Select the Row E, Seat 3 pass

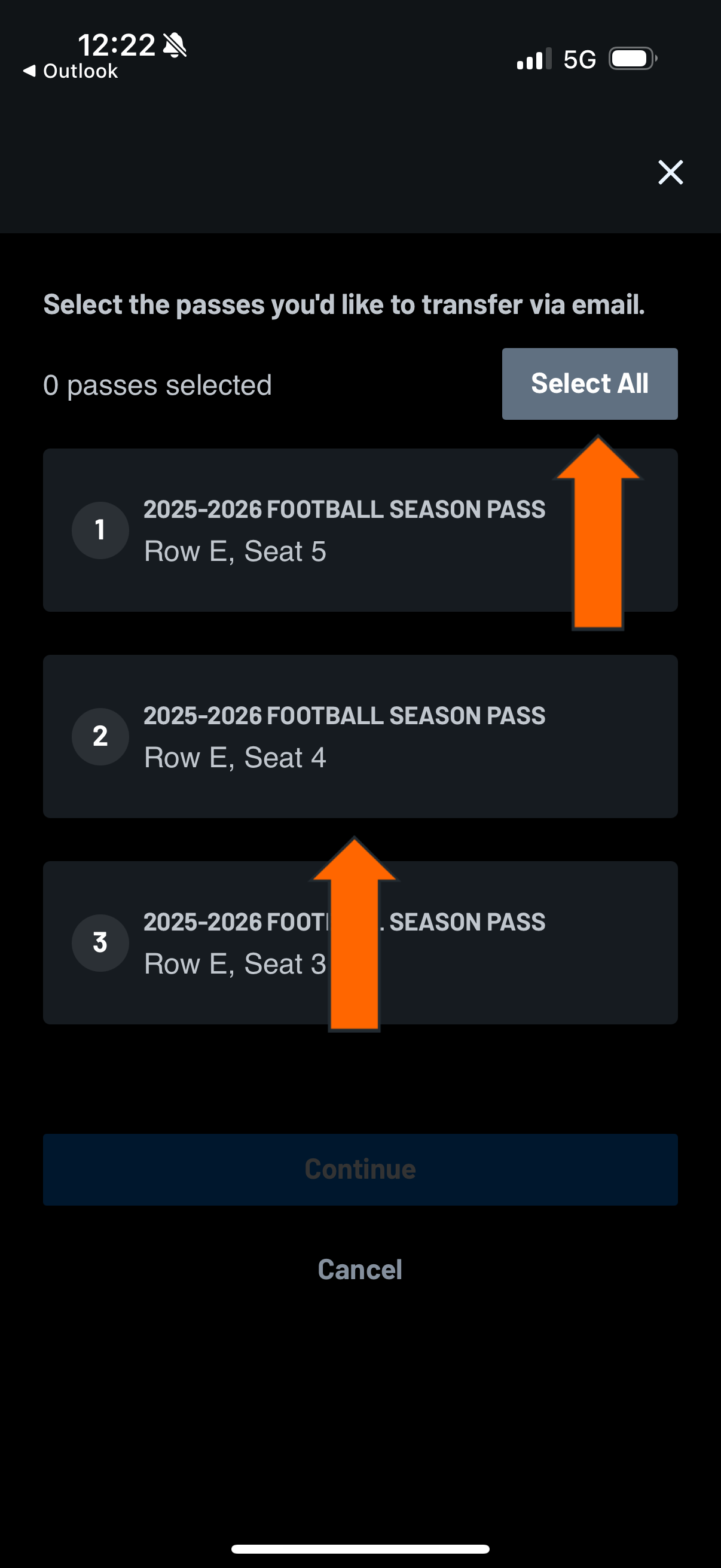[360, 942]
